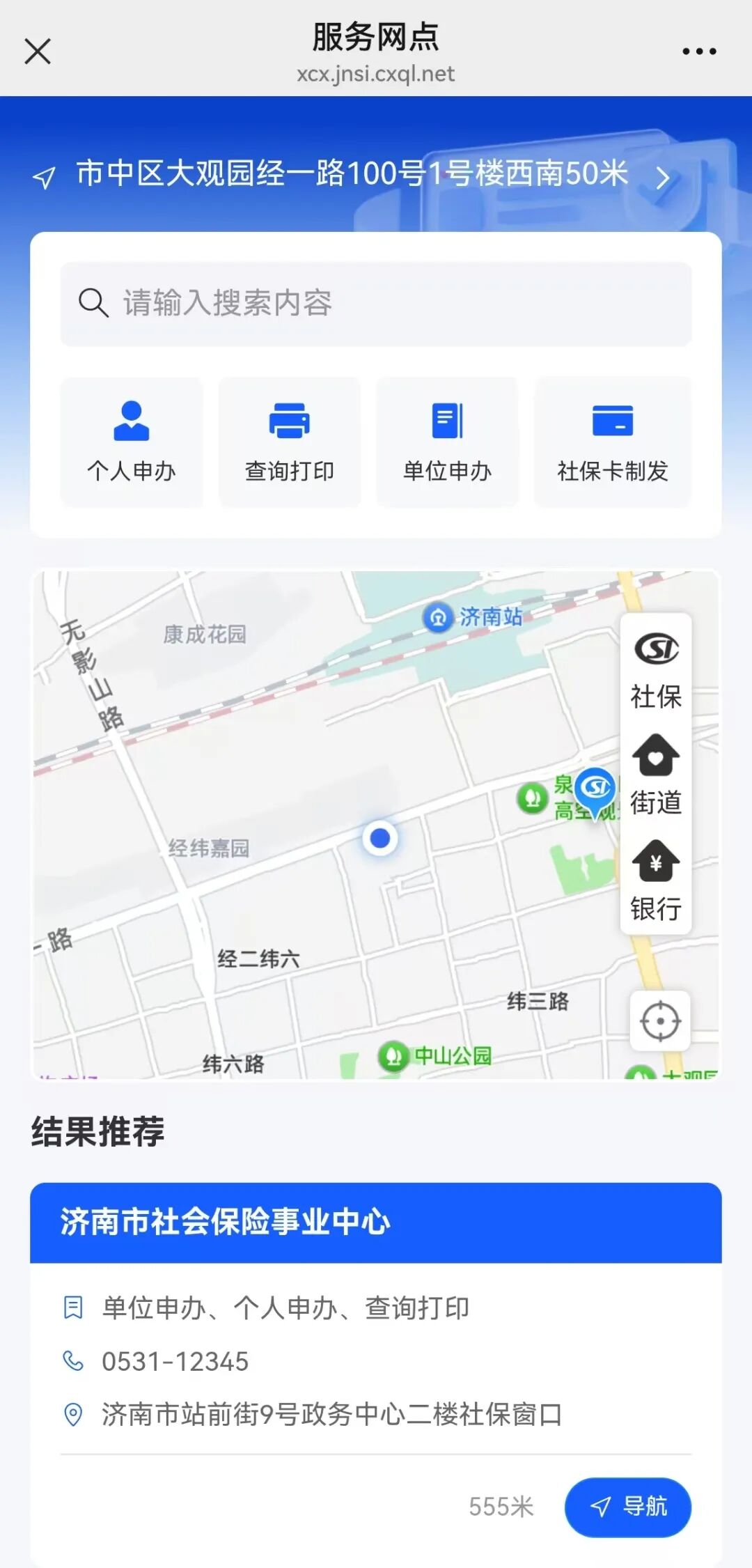Close the 服务网点 mini program page
This screenshot has width=752, height=1568.
tap(38, 52)
